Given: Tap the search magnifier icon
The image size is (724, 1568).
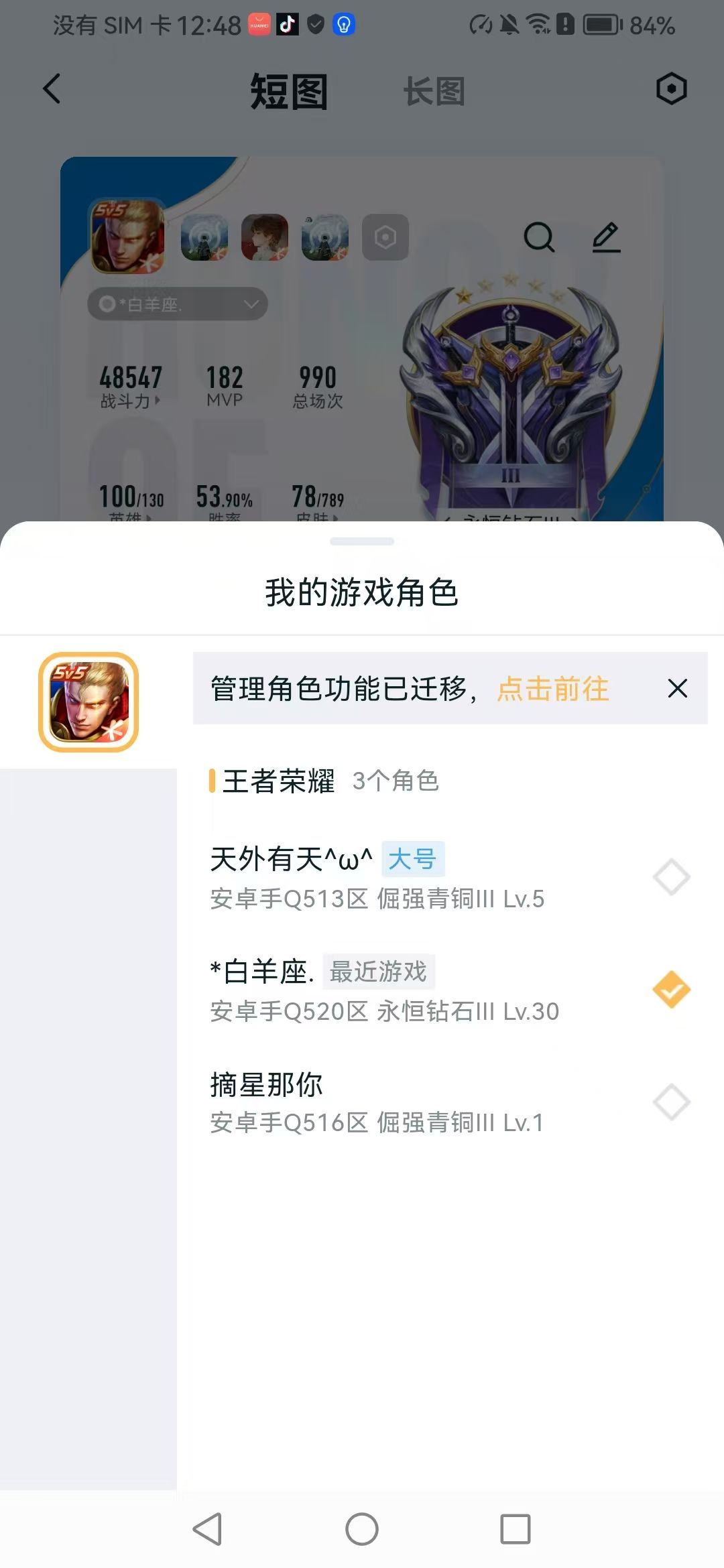Looking at the screenshot, I should tap(540, 238).
